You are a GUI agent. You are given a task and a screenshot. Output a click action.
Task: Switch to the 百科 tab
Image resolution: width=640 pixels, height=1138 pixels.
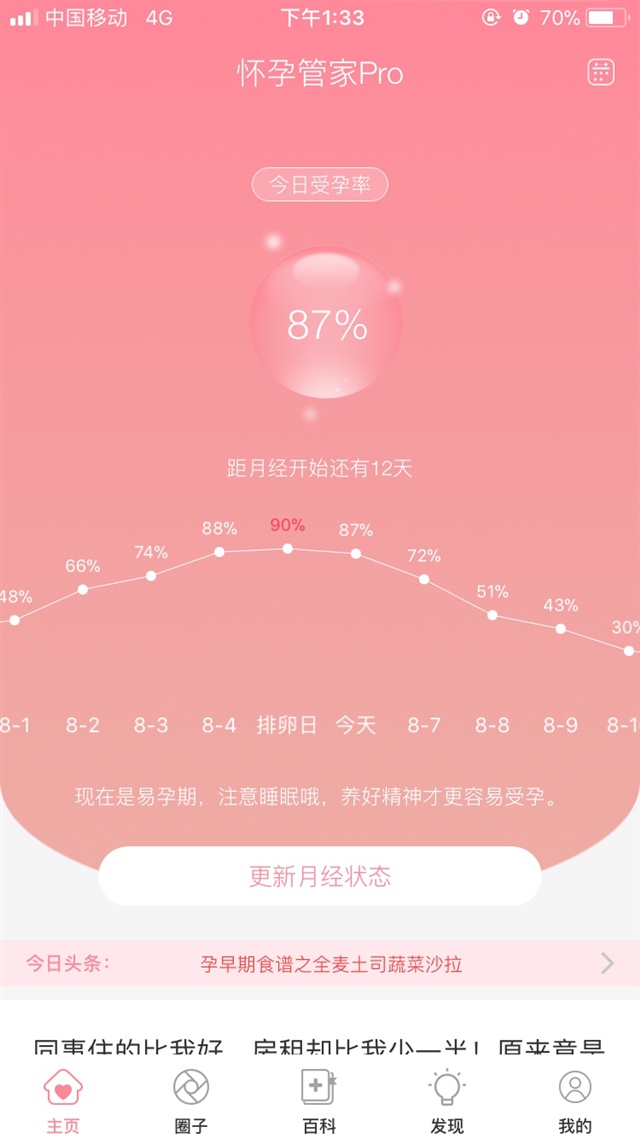coord(319,1099)
